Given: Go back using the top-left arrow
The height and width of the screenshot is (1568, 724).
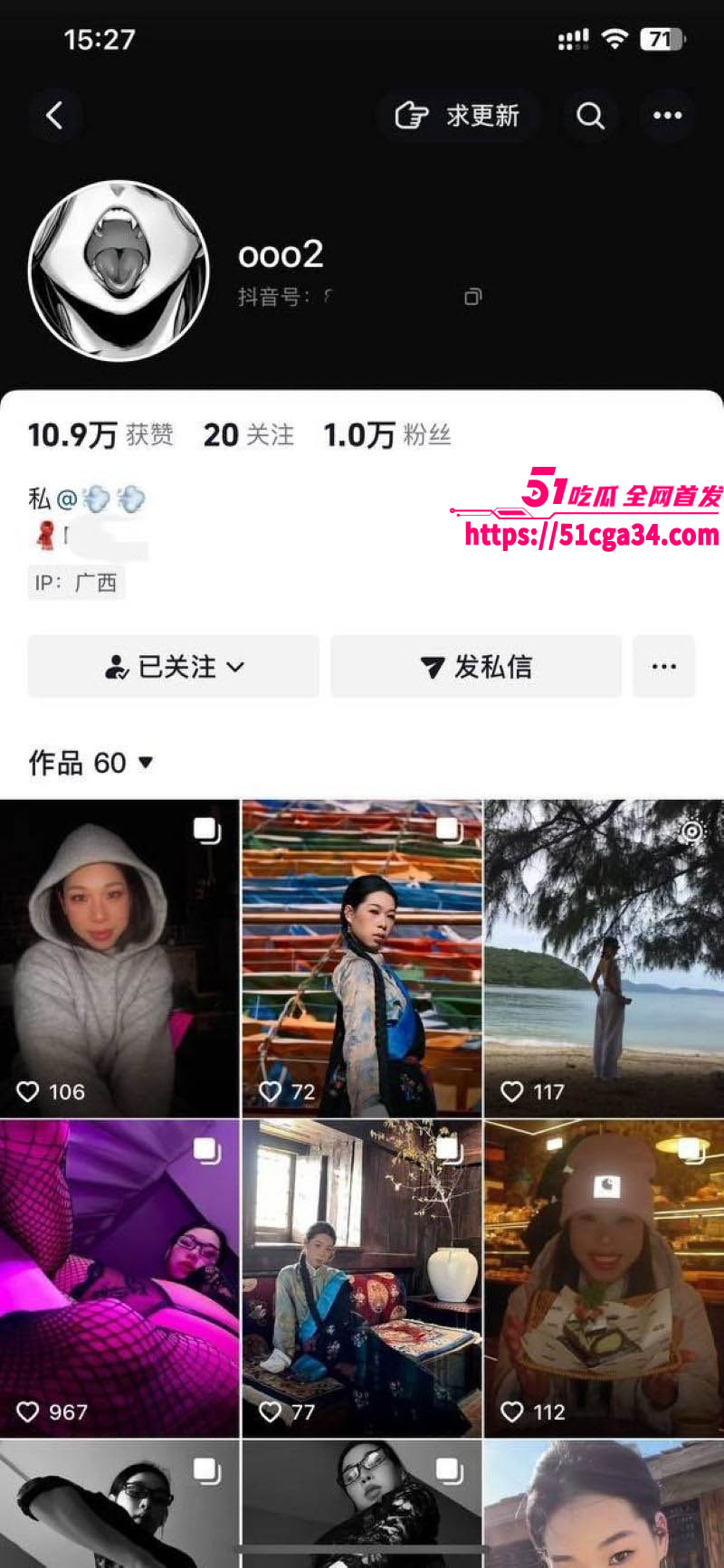Looking at the screenshot, I should [55, 116].
